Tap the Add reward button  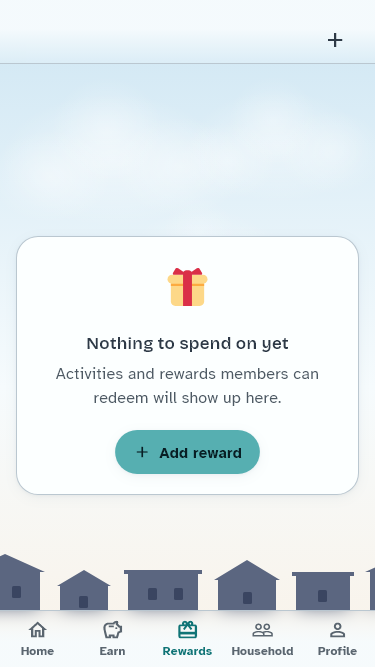point(188,452)
